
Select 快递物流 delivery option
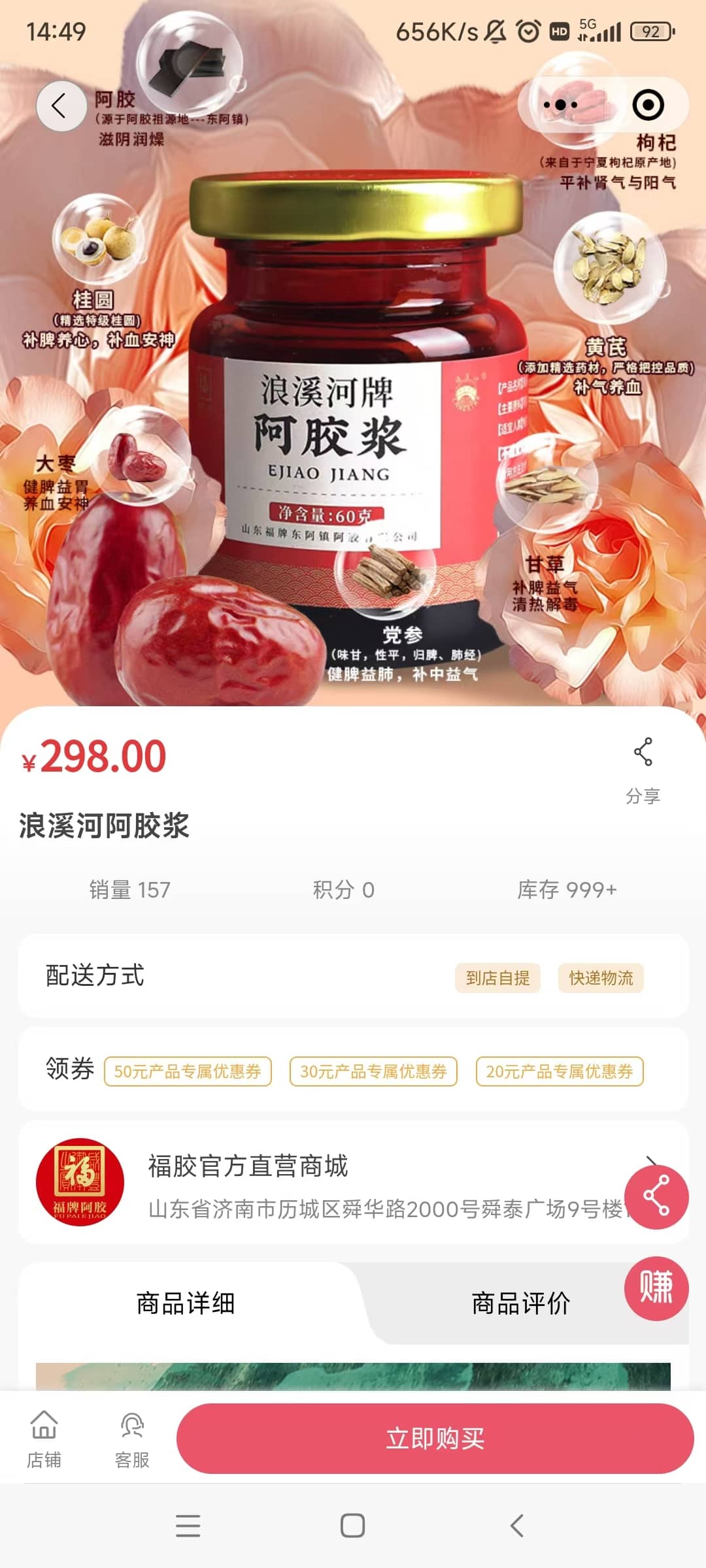(x=600, y=978)
